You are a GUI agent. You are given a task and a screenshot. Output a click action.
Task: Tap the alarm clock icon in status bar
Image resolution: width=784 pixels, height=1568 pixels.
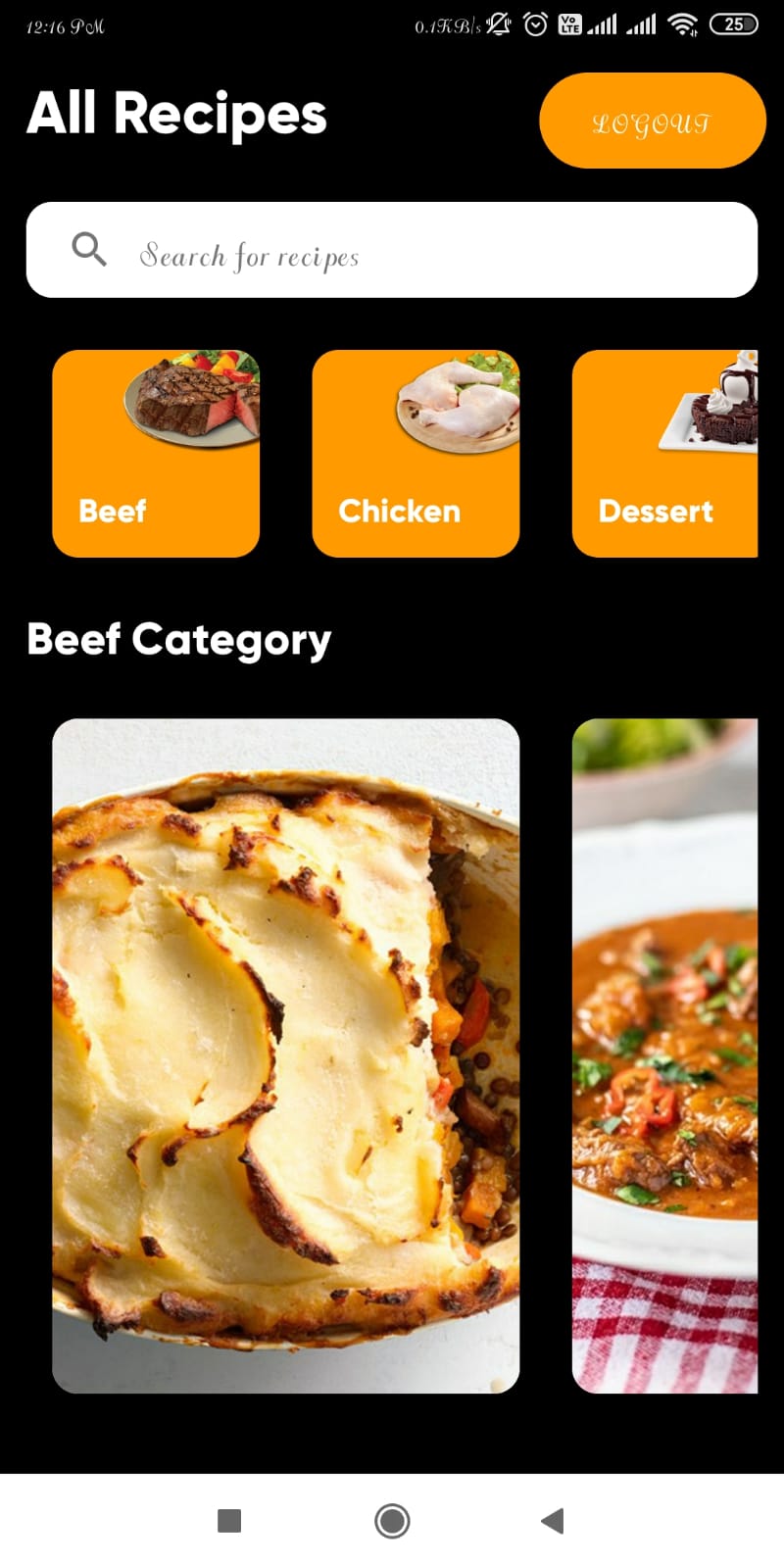(x=534, y=24)
